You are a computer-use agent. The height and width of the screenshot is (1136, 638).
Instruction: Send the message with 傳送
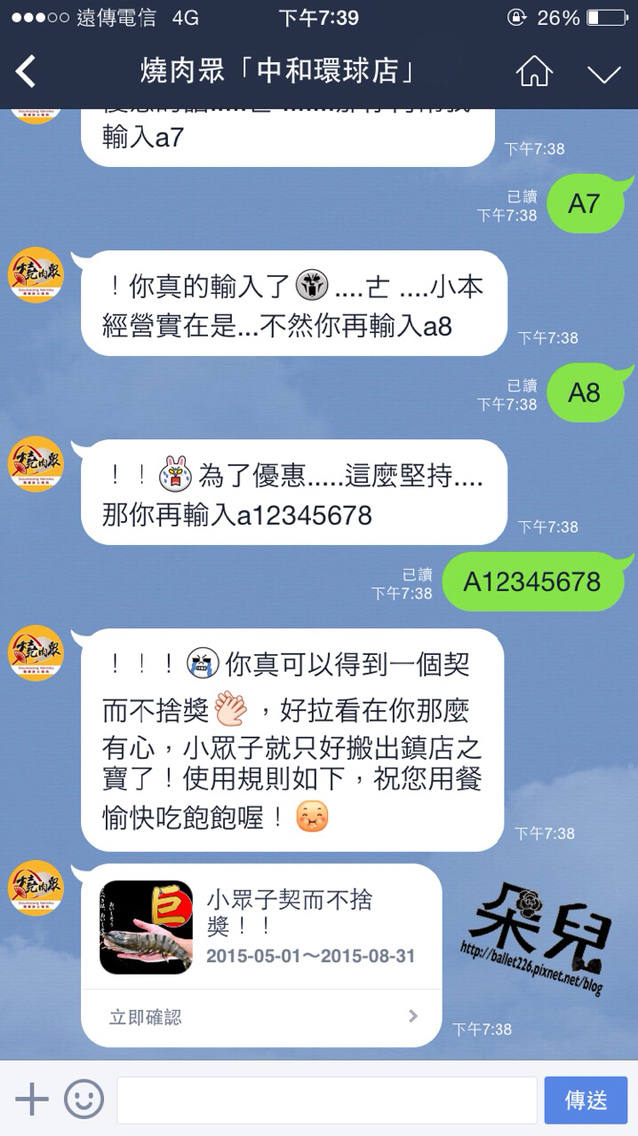pyautogui.click(x=585, y=1100)
